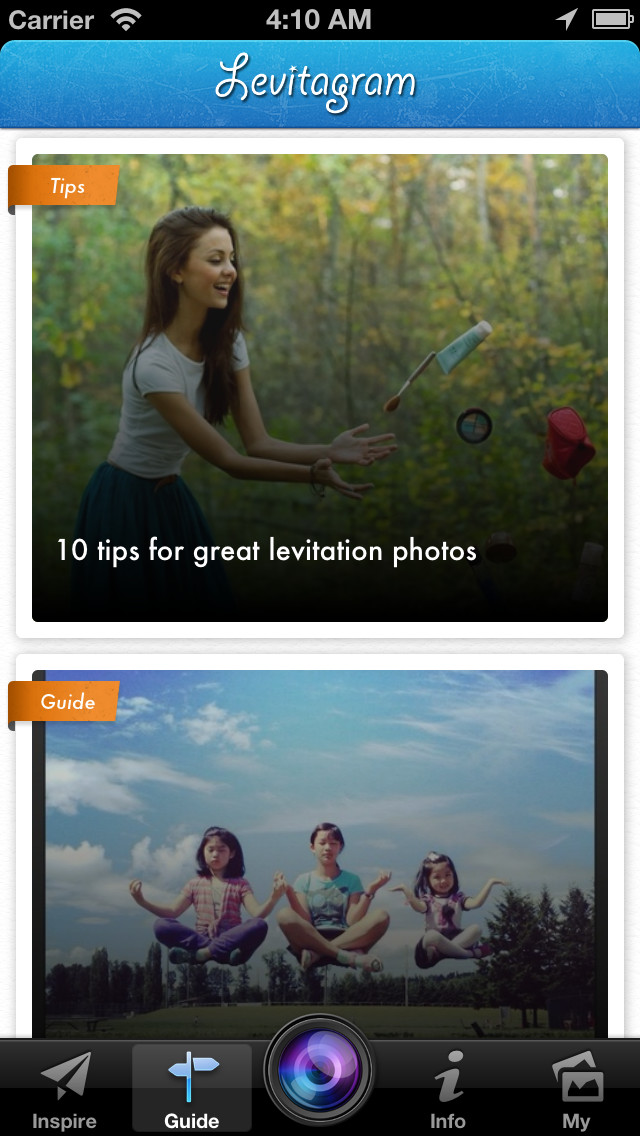Open the Guide card with floating girls
This screenshot has height=1136, width=640.
point(320,846)
